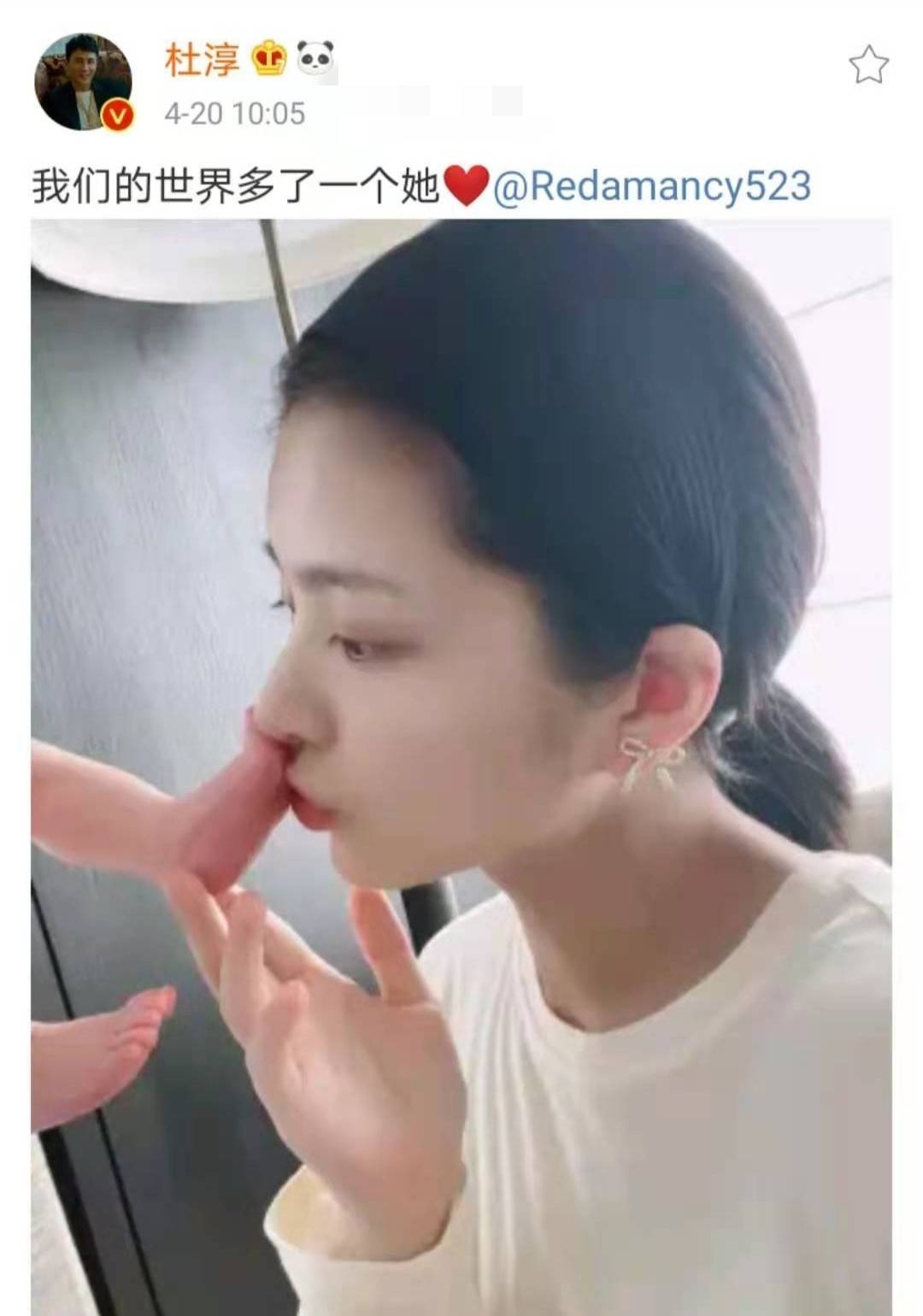Open 杜淳's profile avatar

83,82
